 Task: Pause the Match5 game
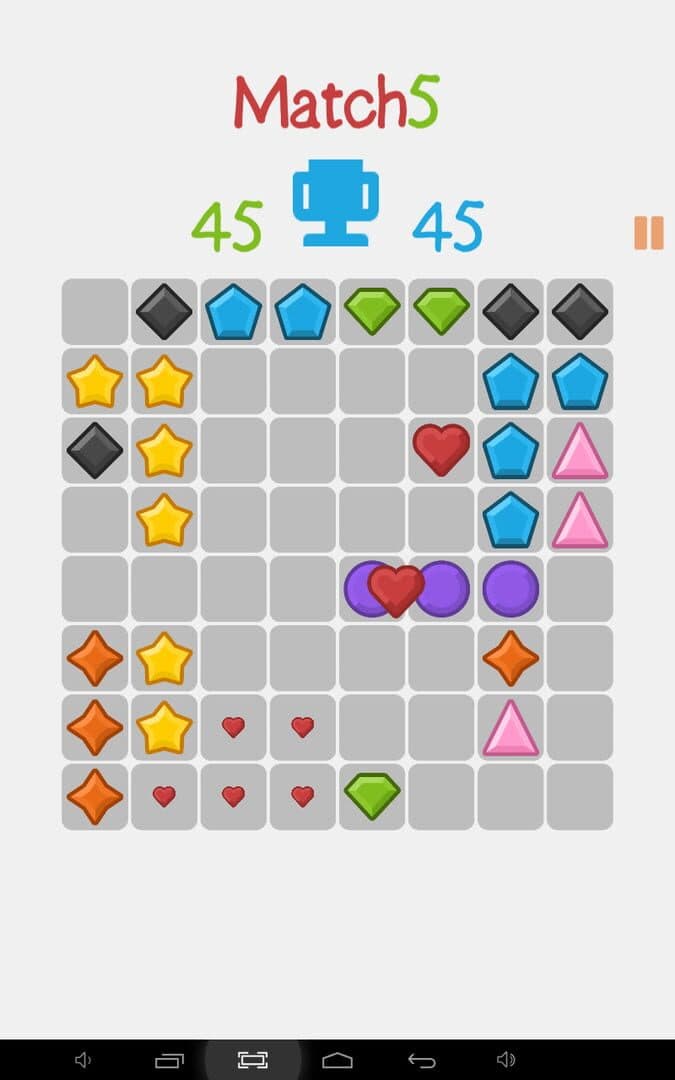[x=649, y=232]
